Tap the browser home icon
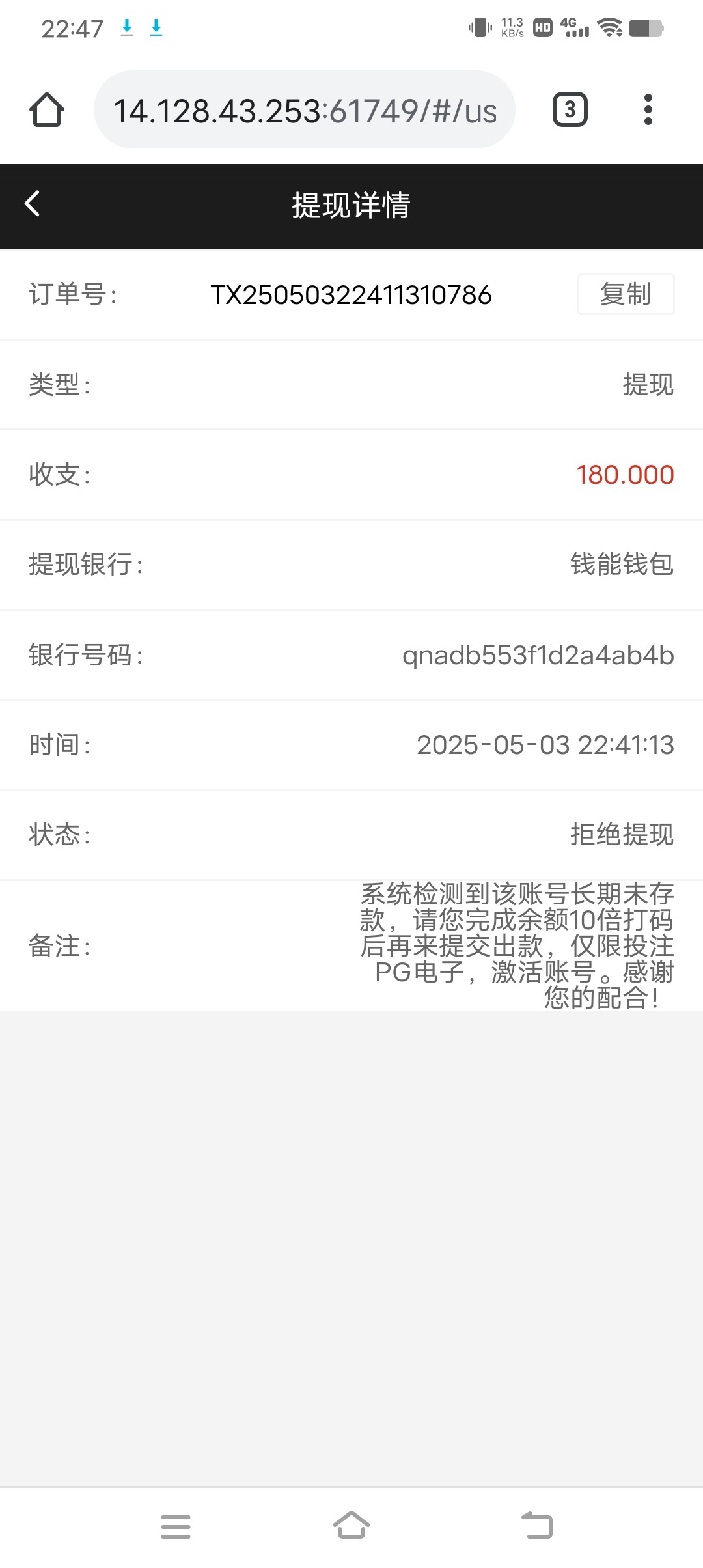This screenshot has height=1568, width=703. [x=47, y=109]
